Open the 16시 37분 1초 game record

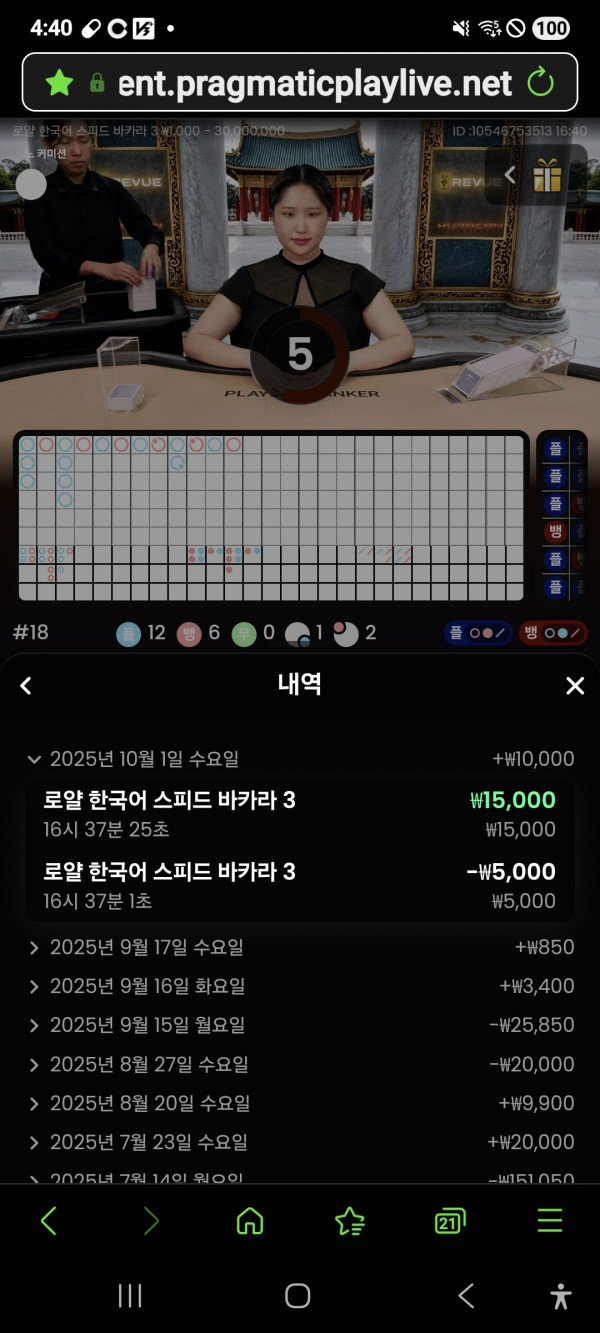click(300, 886)
